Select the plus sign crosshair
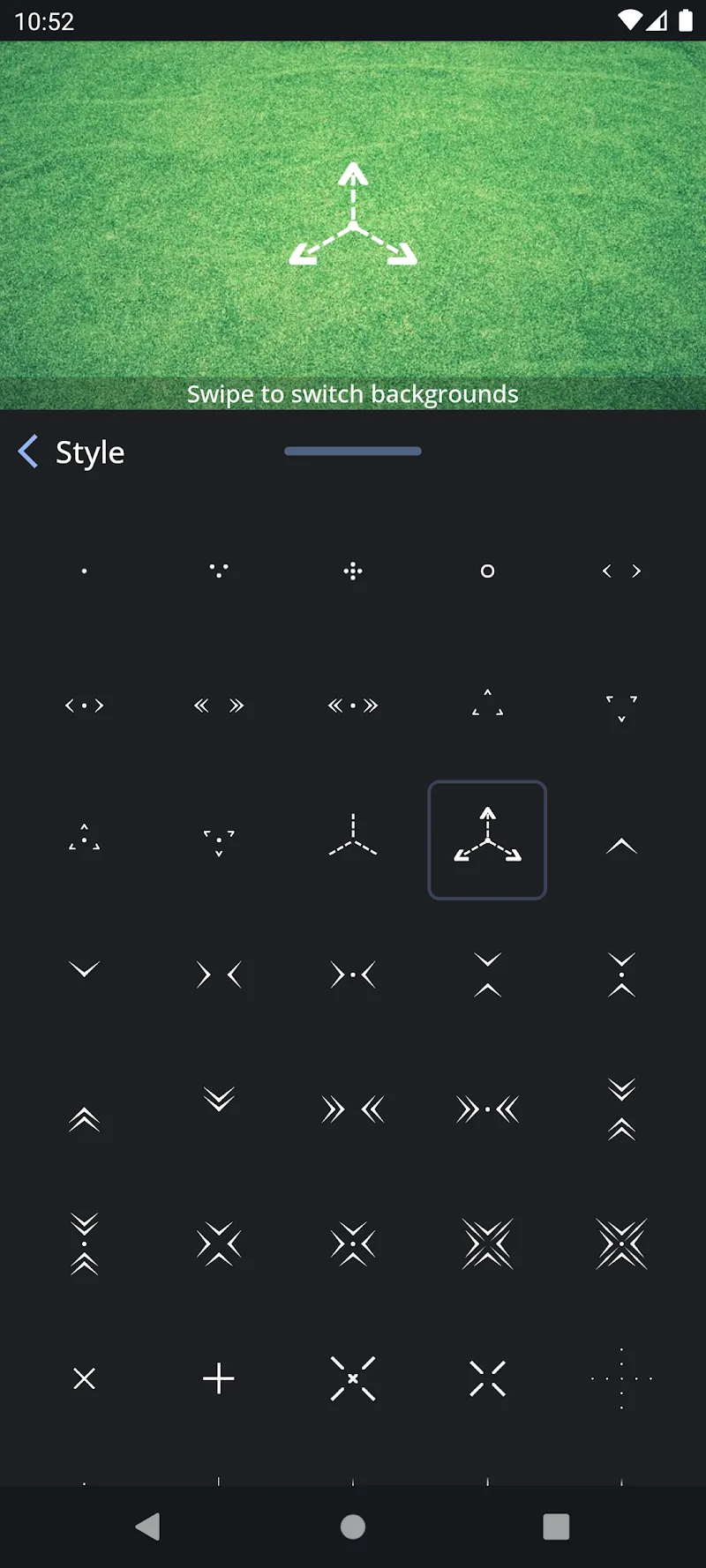The width and height of the screenshot is (706, 1568). tap(219, 1378)
